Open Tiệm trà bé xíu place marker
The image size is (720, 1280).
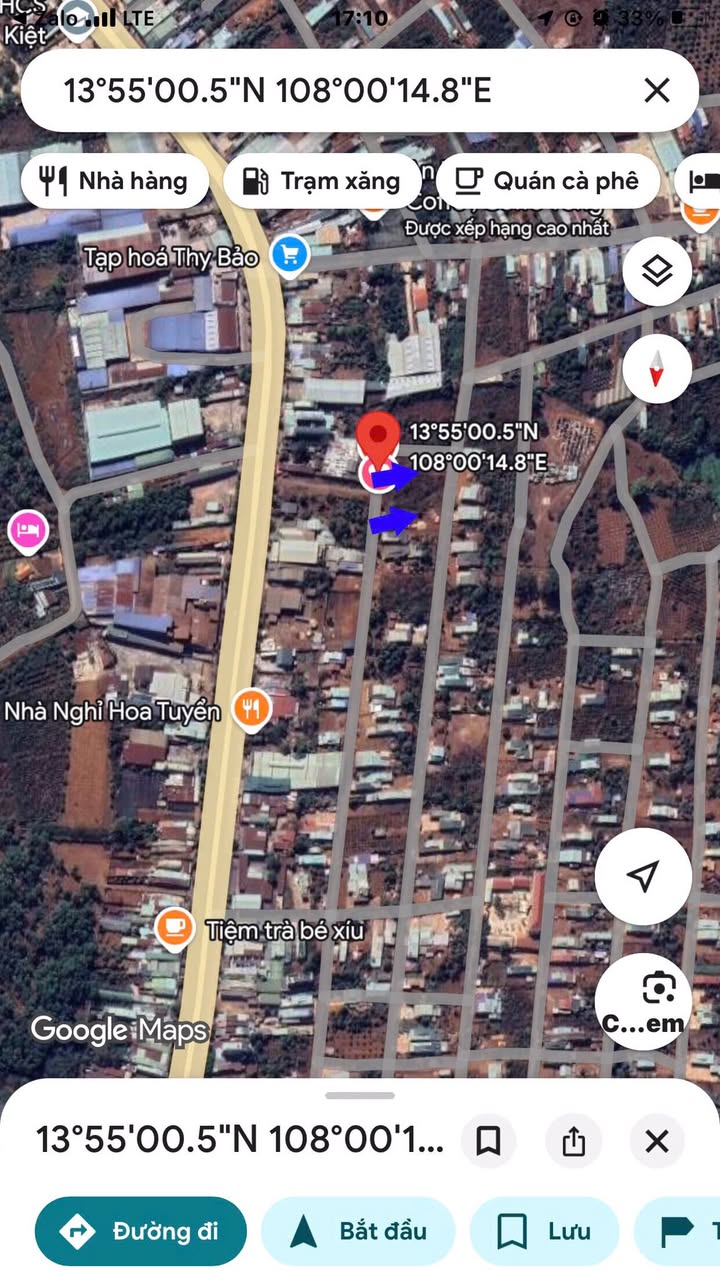(176, 929)
